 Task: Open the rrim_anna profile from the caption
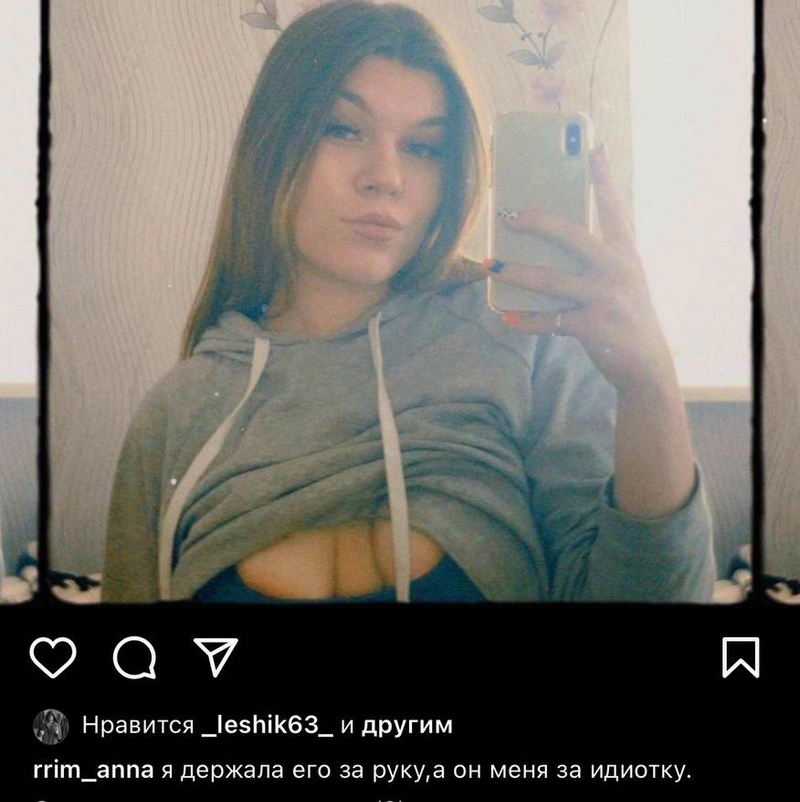(x=93, y=770)
